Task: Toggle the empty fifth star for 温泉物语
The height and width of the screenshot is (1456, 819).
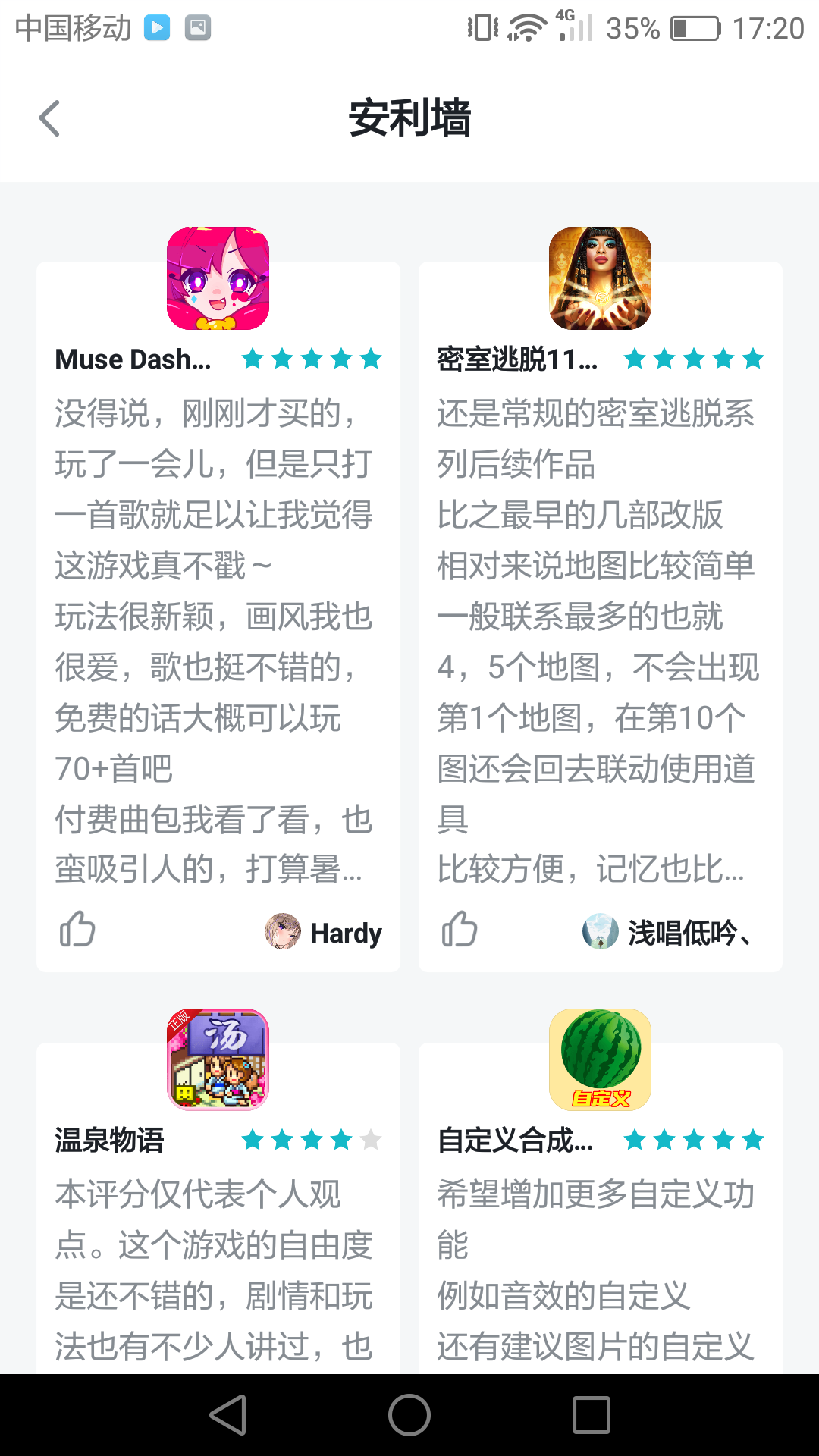Action: tap(370, 1139)
